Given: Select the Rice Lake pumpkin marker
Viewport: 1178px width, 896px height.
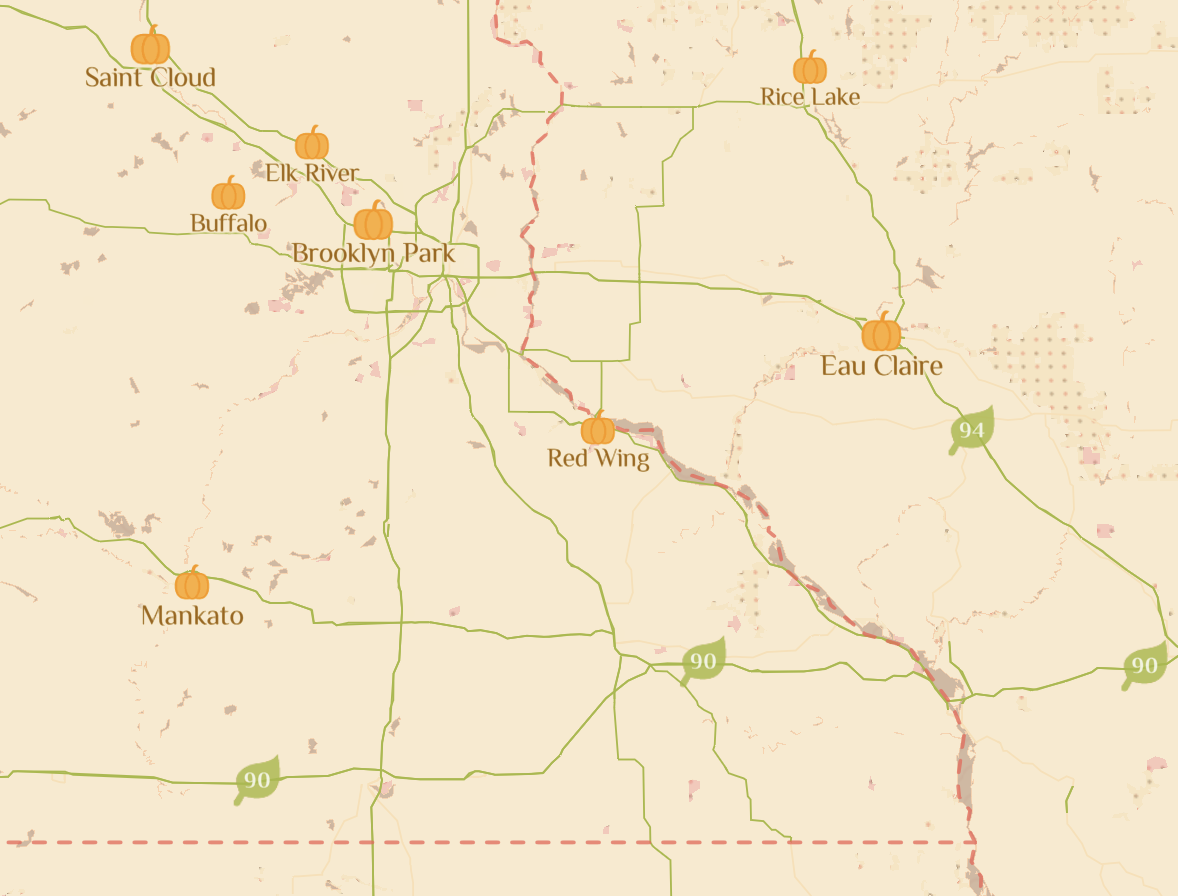Looking at the screenshot, I should [810, 69].
